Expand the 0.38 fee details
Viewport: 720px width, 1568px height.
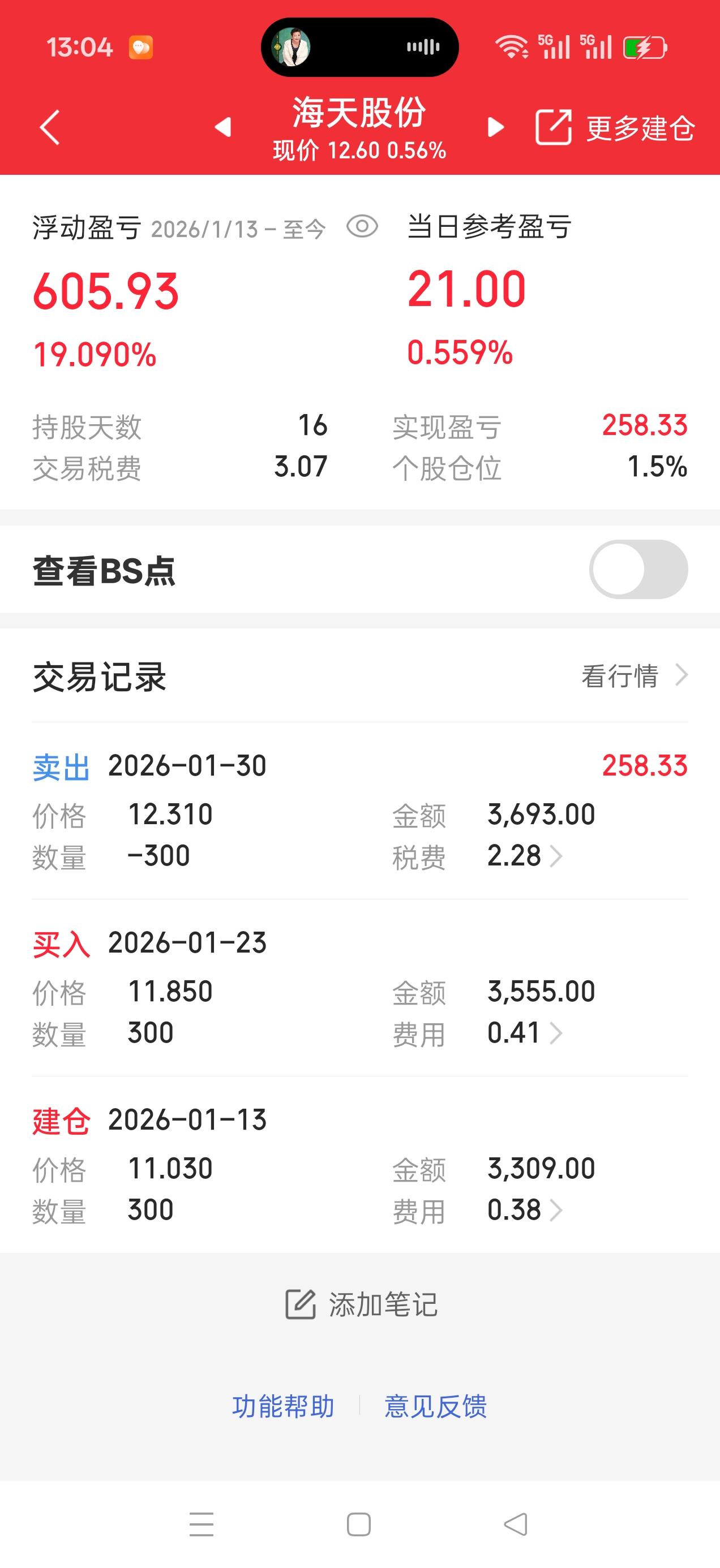coord(524,1210)
